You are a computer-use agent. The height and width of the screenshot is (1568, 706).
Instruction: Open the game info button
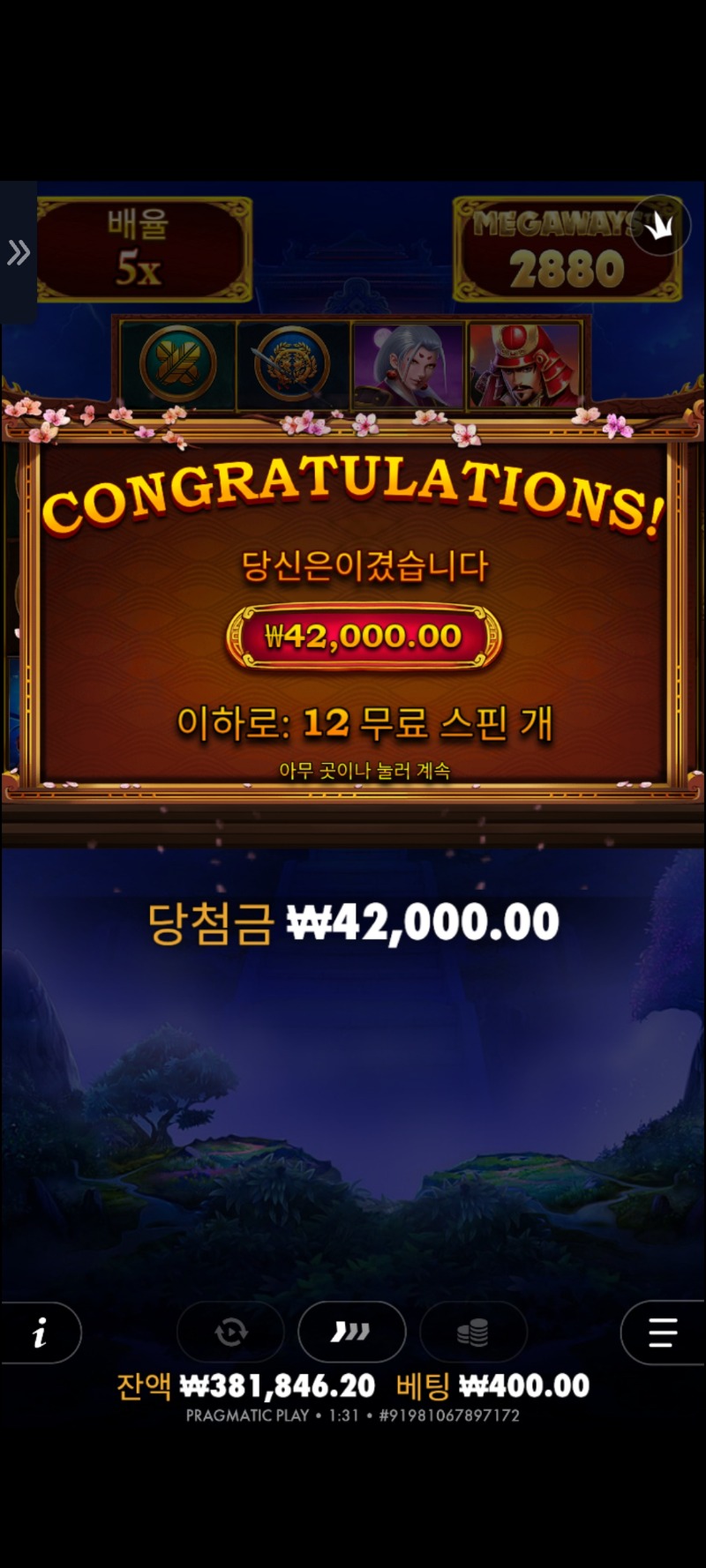[40, 1333]
